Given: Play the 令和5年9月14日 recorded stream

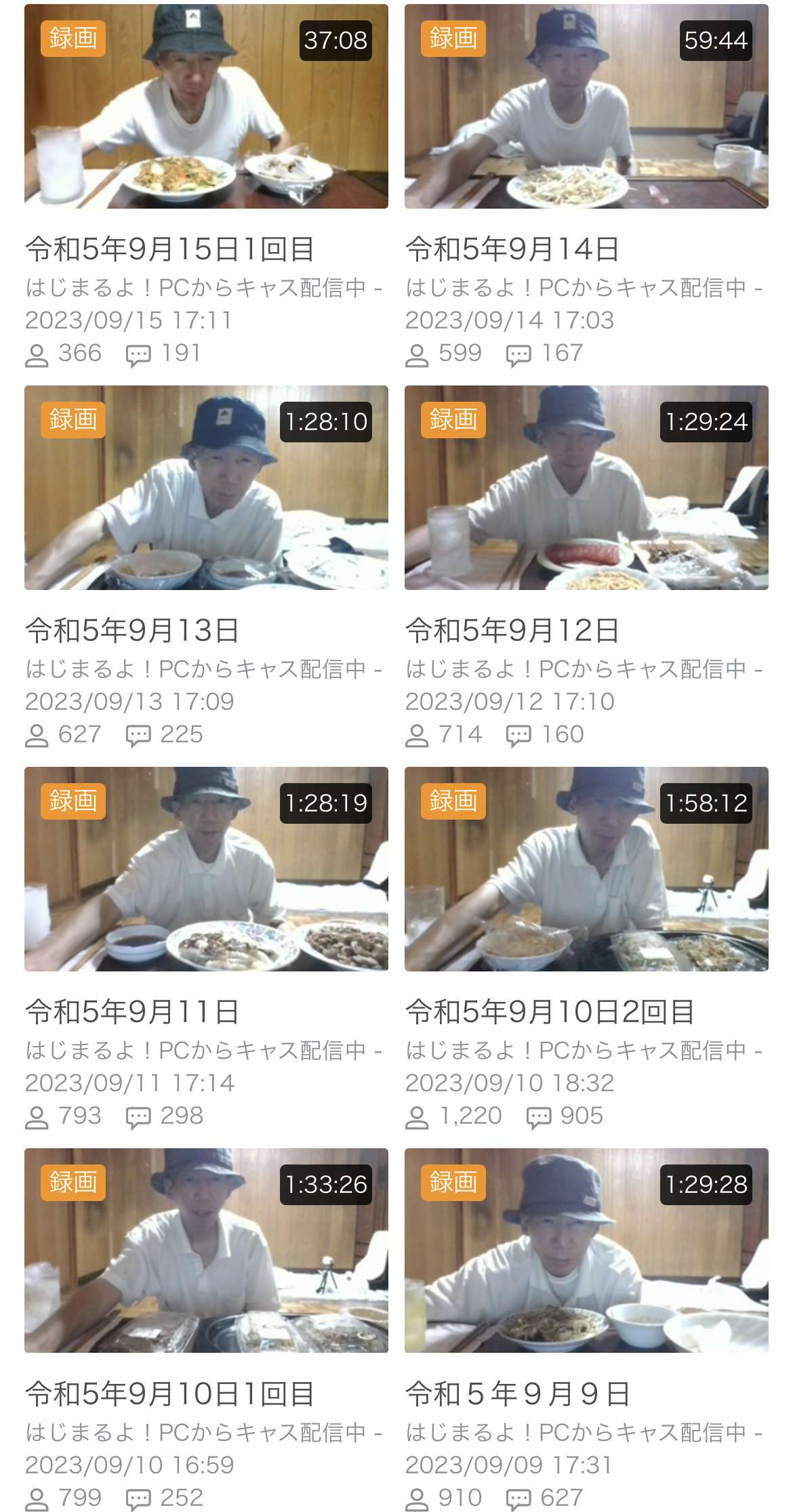Looking at the screenshot, I should coord(586,107).
